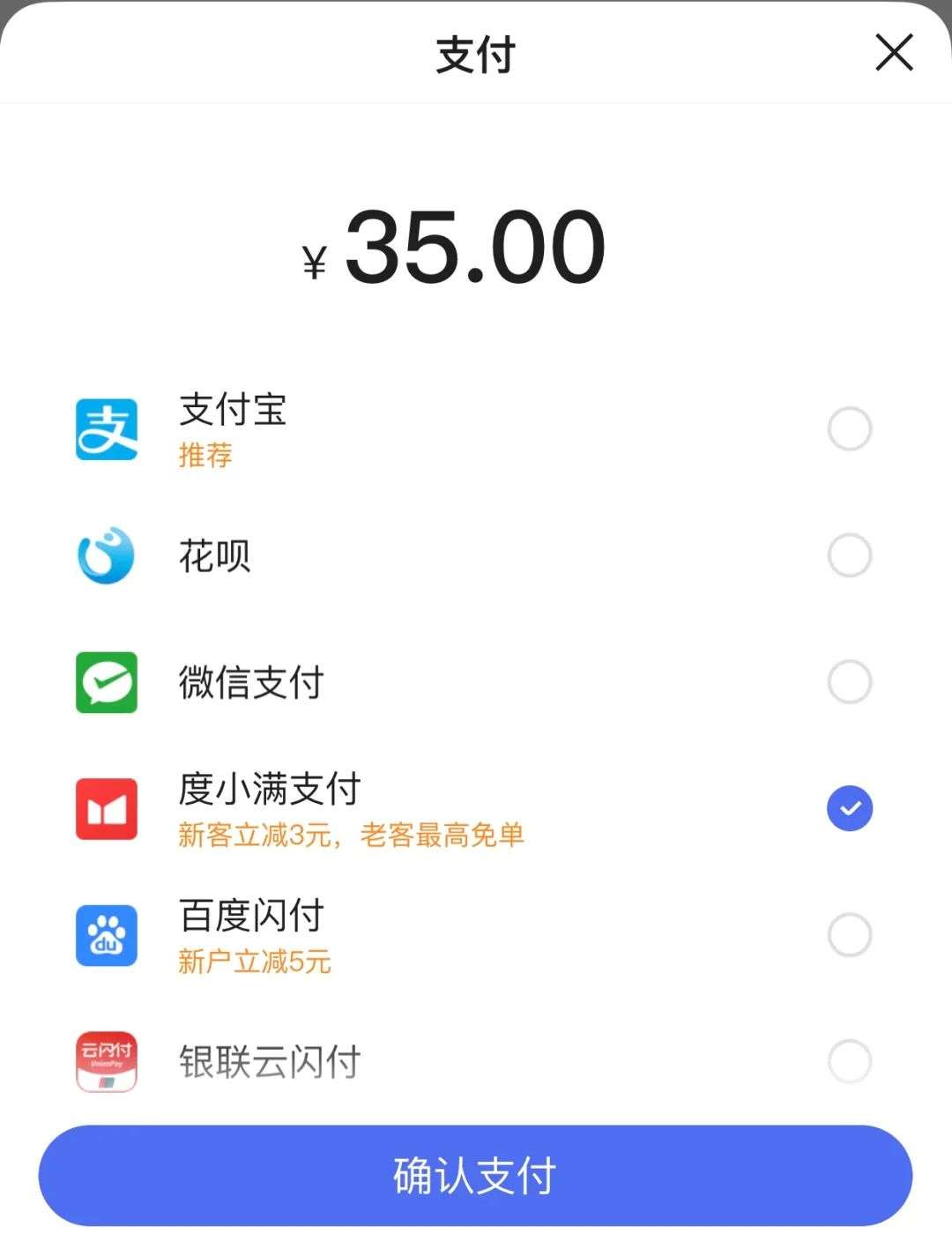The image size is (952, 1234).
Task: Choose 花呗 payment option
Action: [x=849, y=555]
